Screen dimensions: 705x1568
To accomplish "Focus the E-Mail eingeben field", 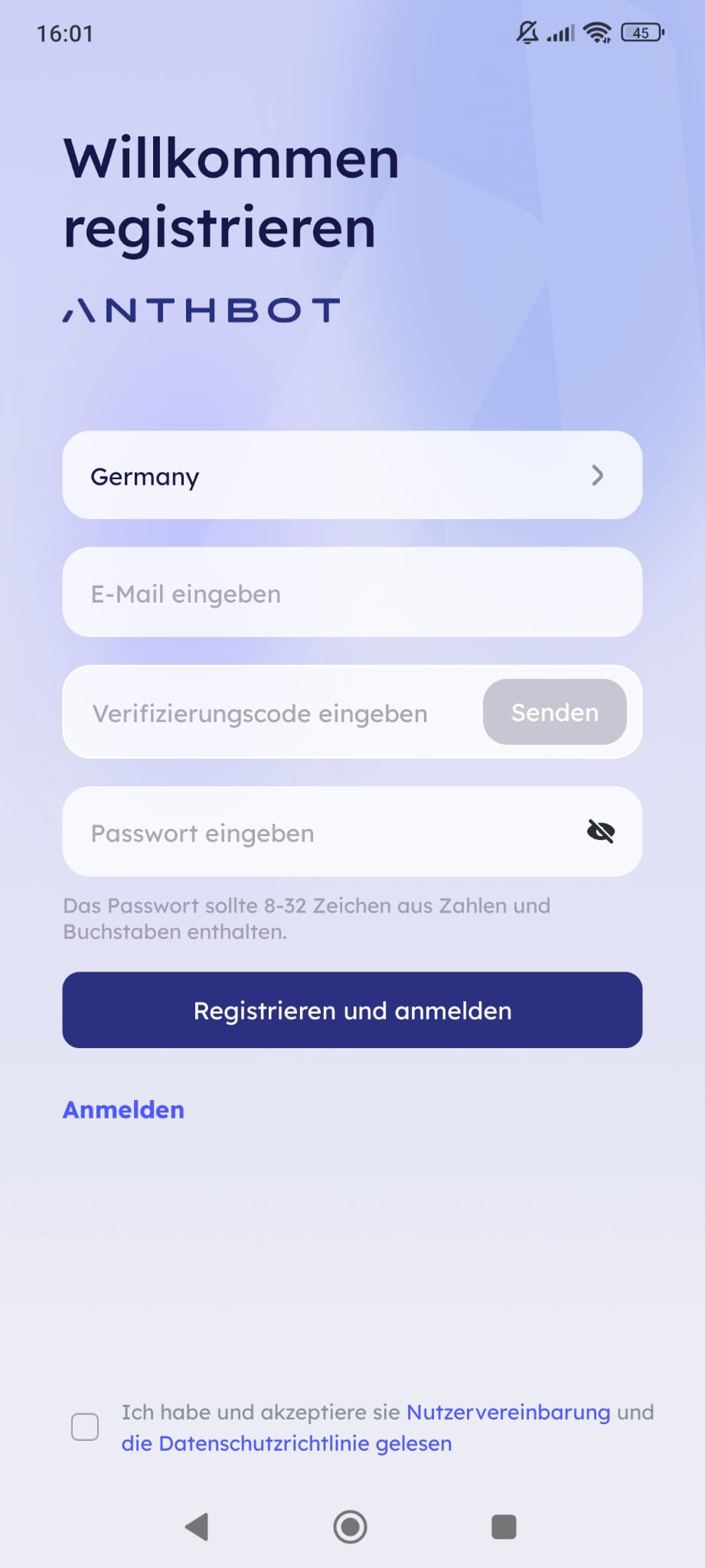I will point(351,593).
